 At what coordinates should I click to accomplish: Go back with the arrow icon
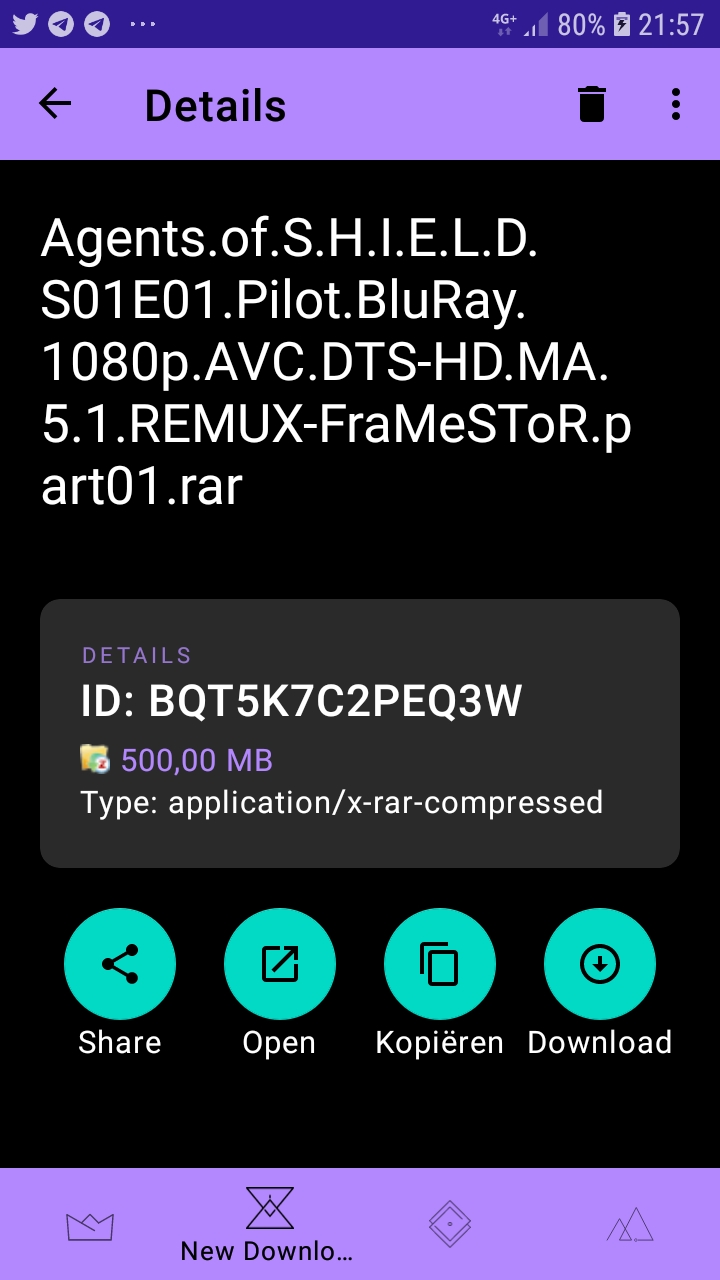tap(55, 103)
